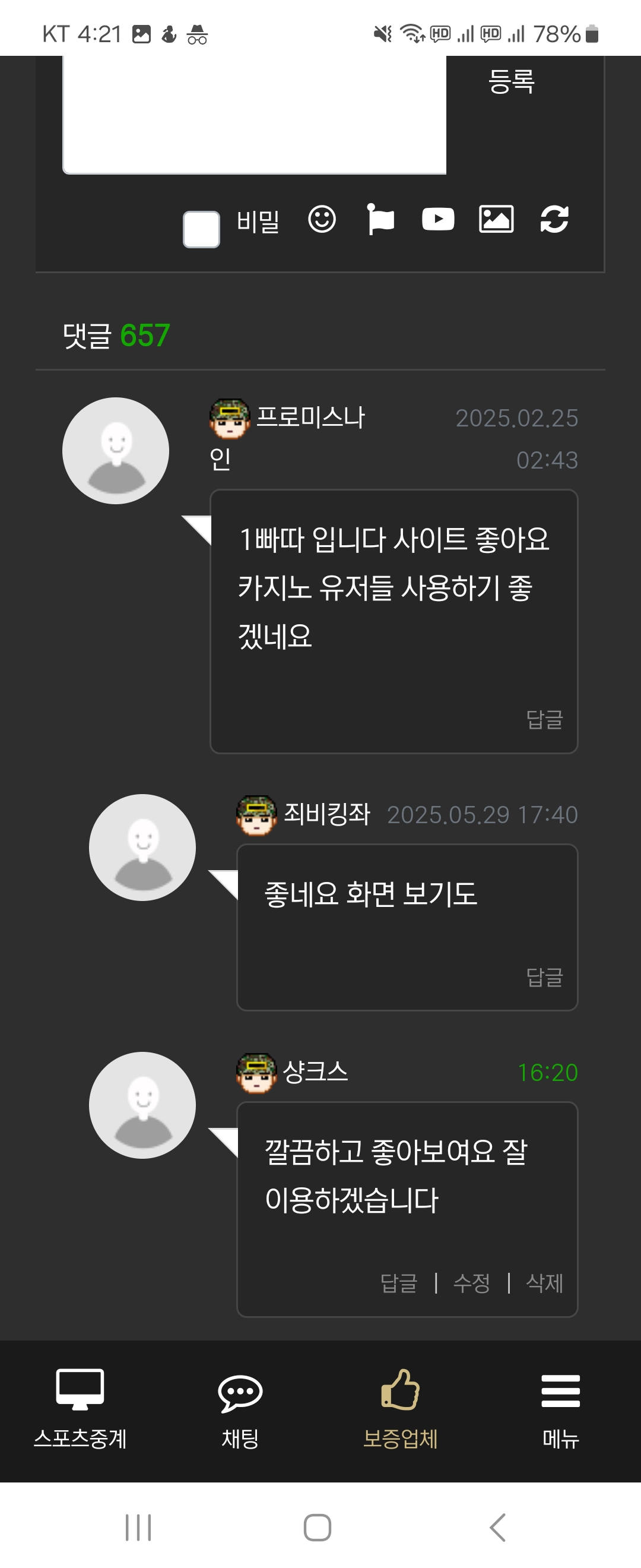Edit 샹크스's comment via 수정
This screenshot has height=1568, width=641.
pos(472,1283)
